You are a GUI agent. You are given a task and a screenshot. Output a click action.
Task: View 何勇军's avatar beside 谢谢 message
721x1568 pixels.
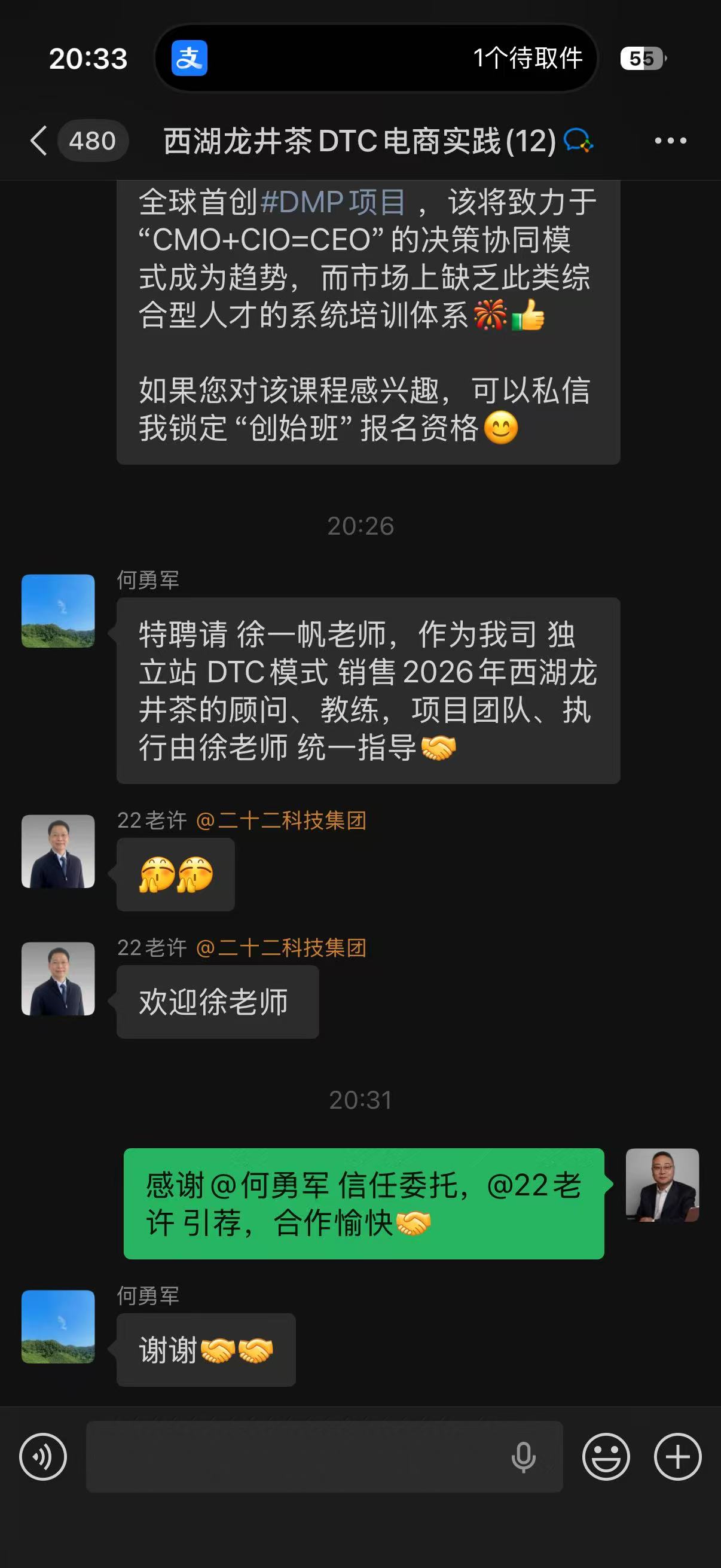[59, 1326]
